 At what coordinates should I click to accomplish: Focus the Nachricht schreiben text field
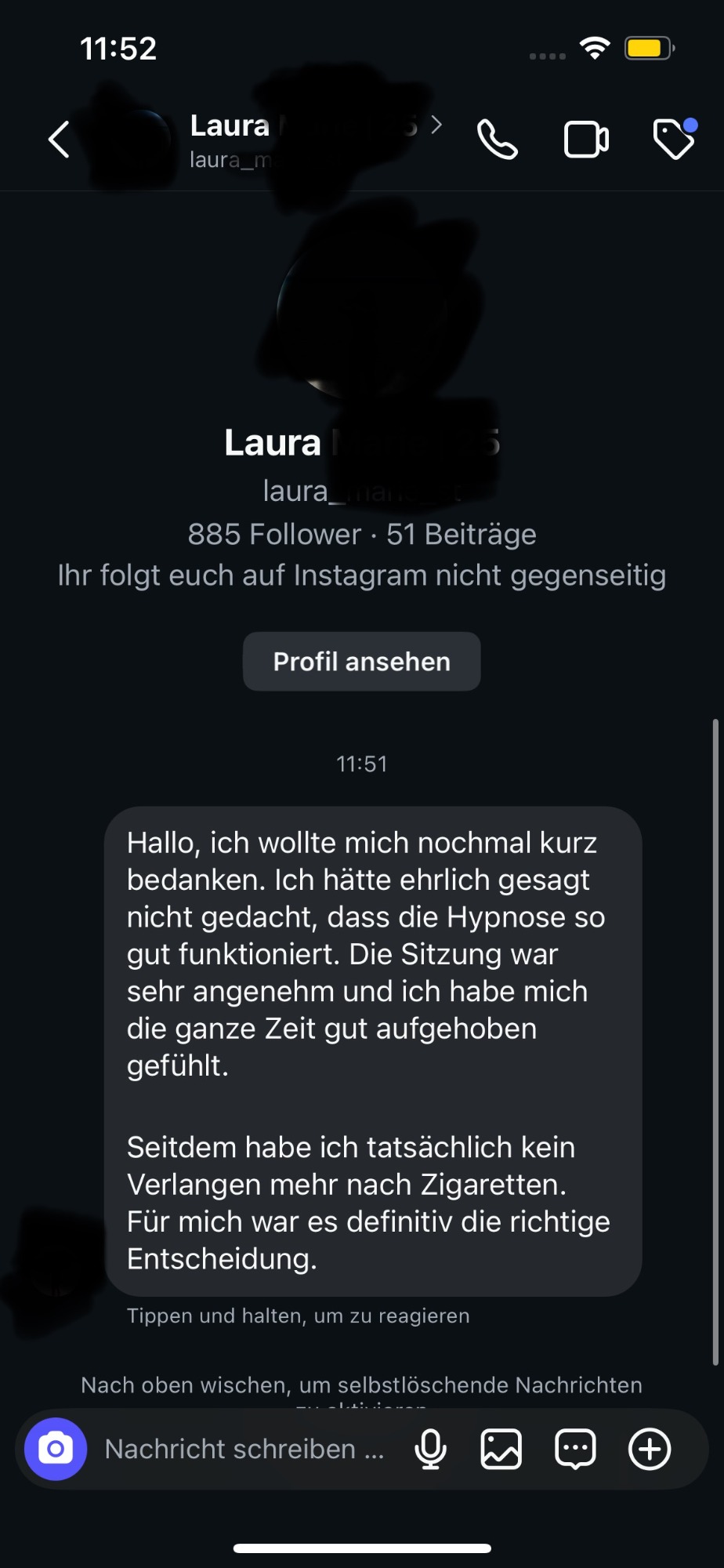coord(244,1449)
